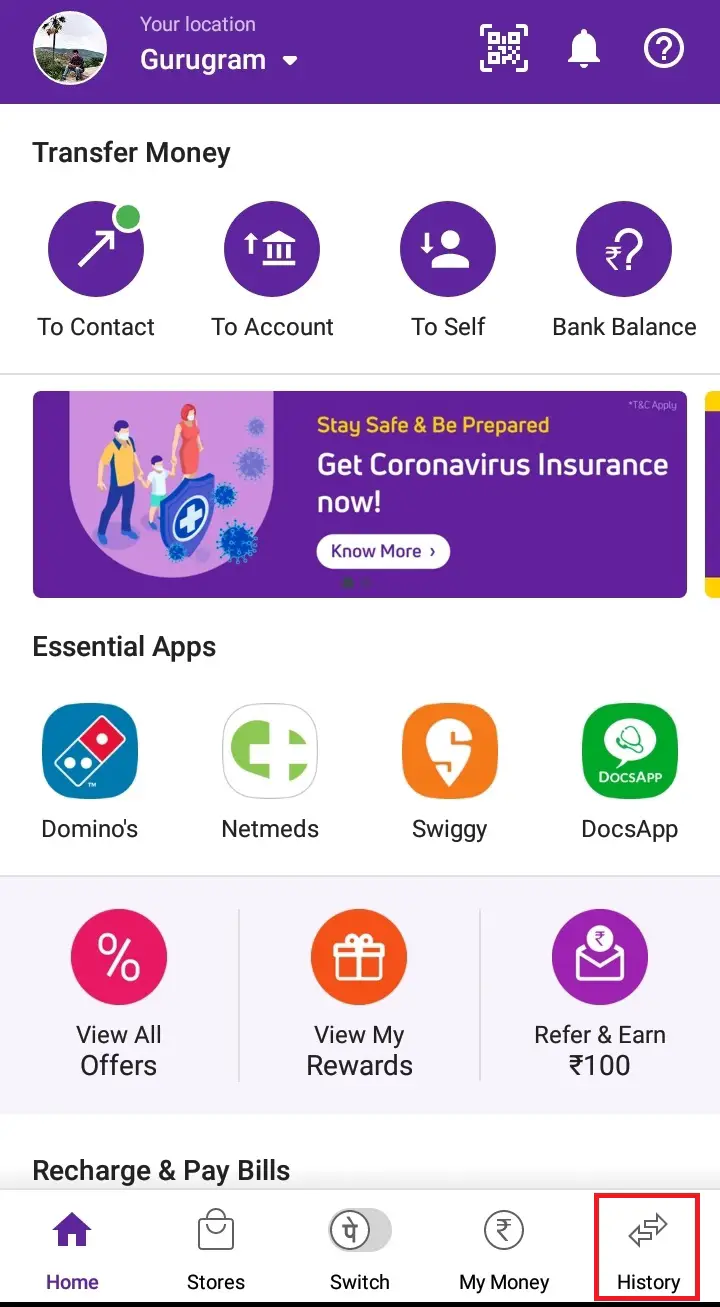Open Swiggy
This screenshot has height=1307, width=720.
pyautogui.click(x=450, y=752)
